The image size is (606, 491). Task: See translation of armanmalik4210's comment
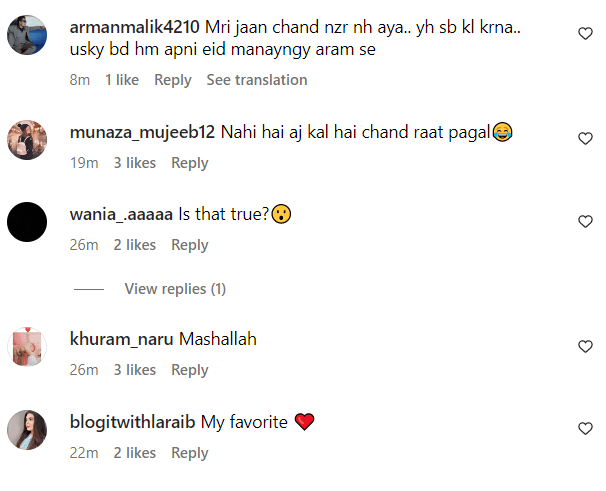point(257,80)
